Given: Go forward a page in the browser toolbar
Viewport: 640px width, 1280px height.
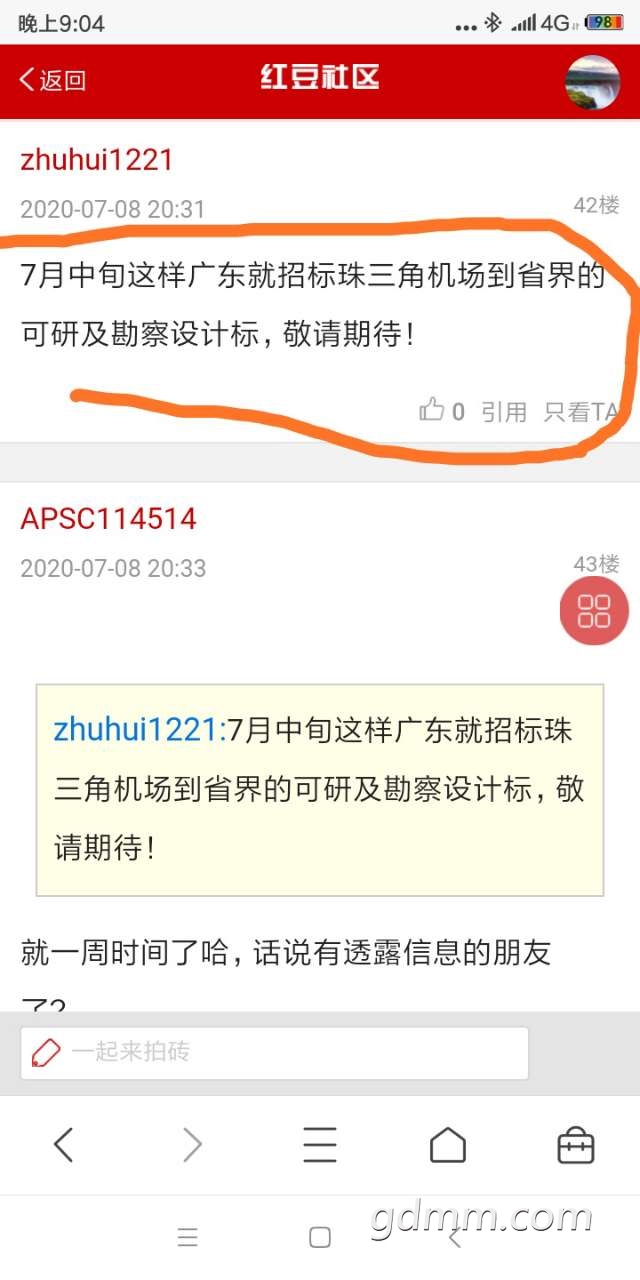Looking at the screenshot, I should (192, 1145).
